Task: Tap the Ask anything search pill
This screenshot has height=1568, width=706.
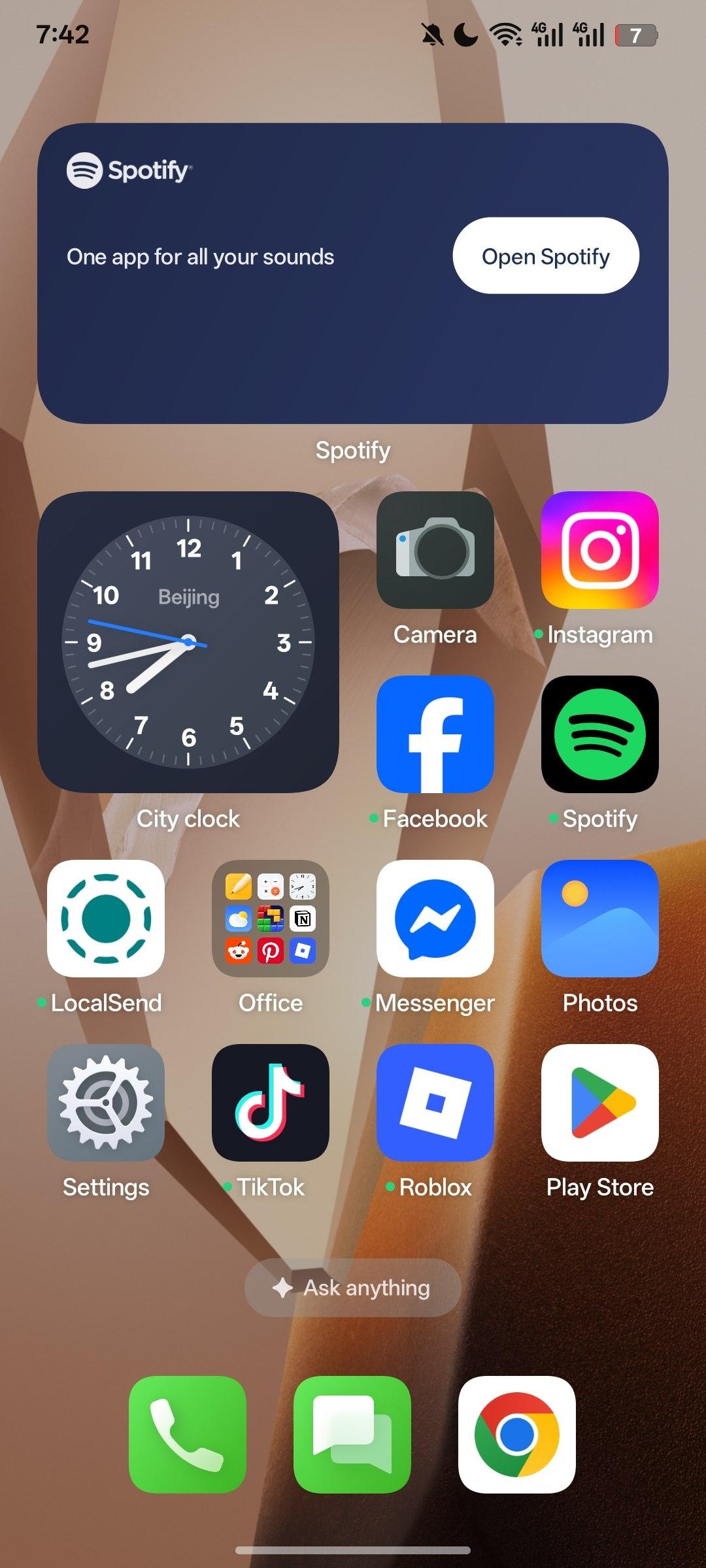Action: click(353, 1288)
